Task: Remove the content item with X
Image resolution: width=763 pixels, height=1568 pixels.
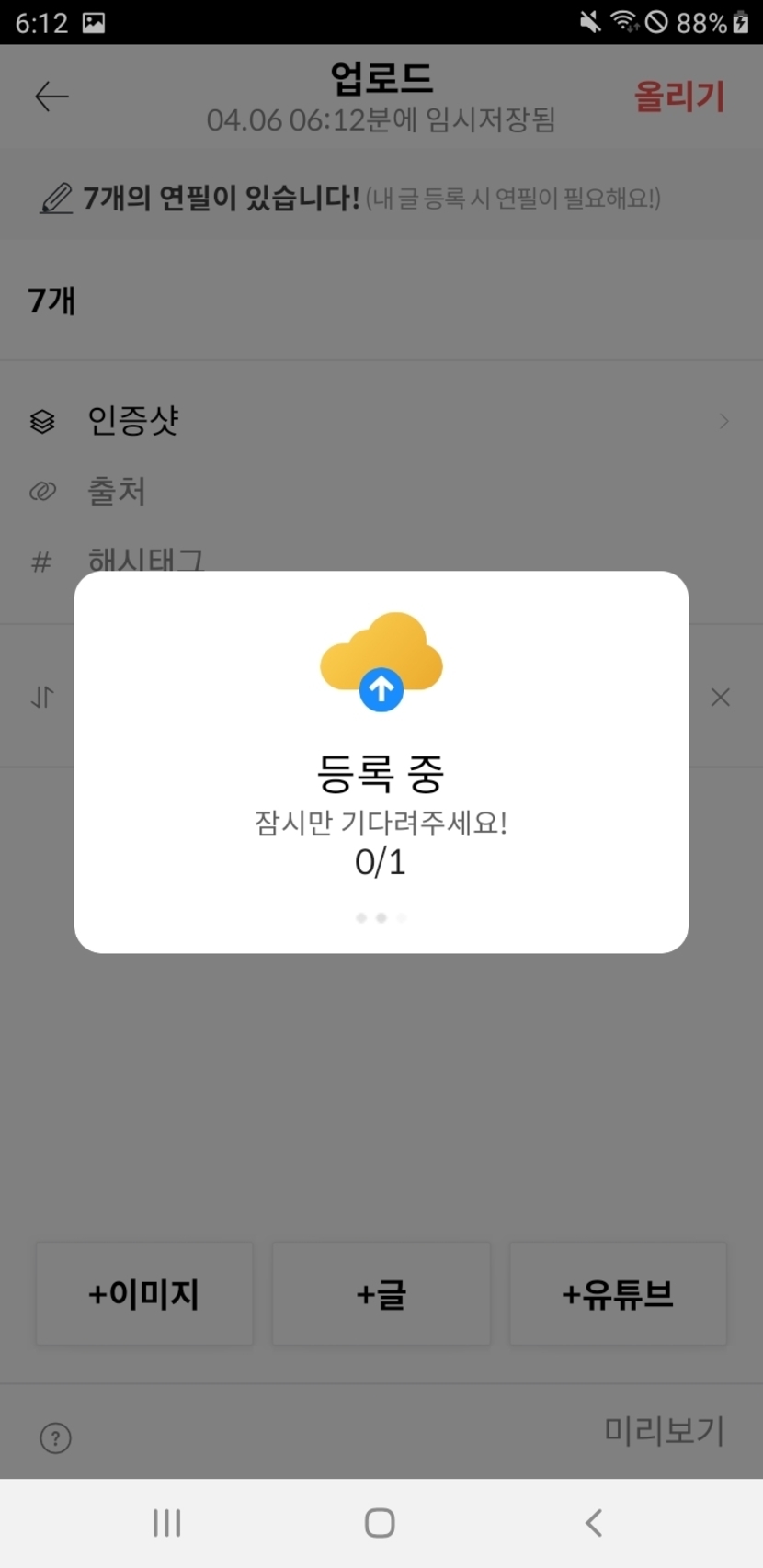Action: click(721, 698)
